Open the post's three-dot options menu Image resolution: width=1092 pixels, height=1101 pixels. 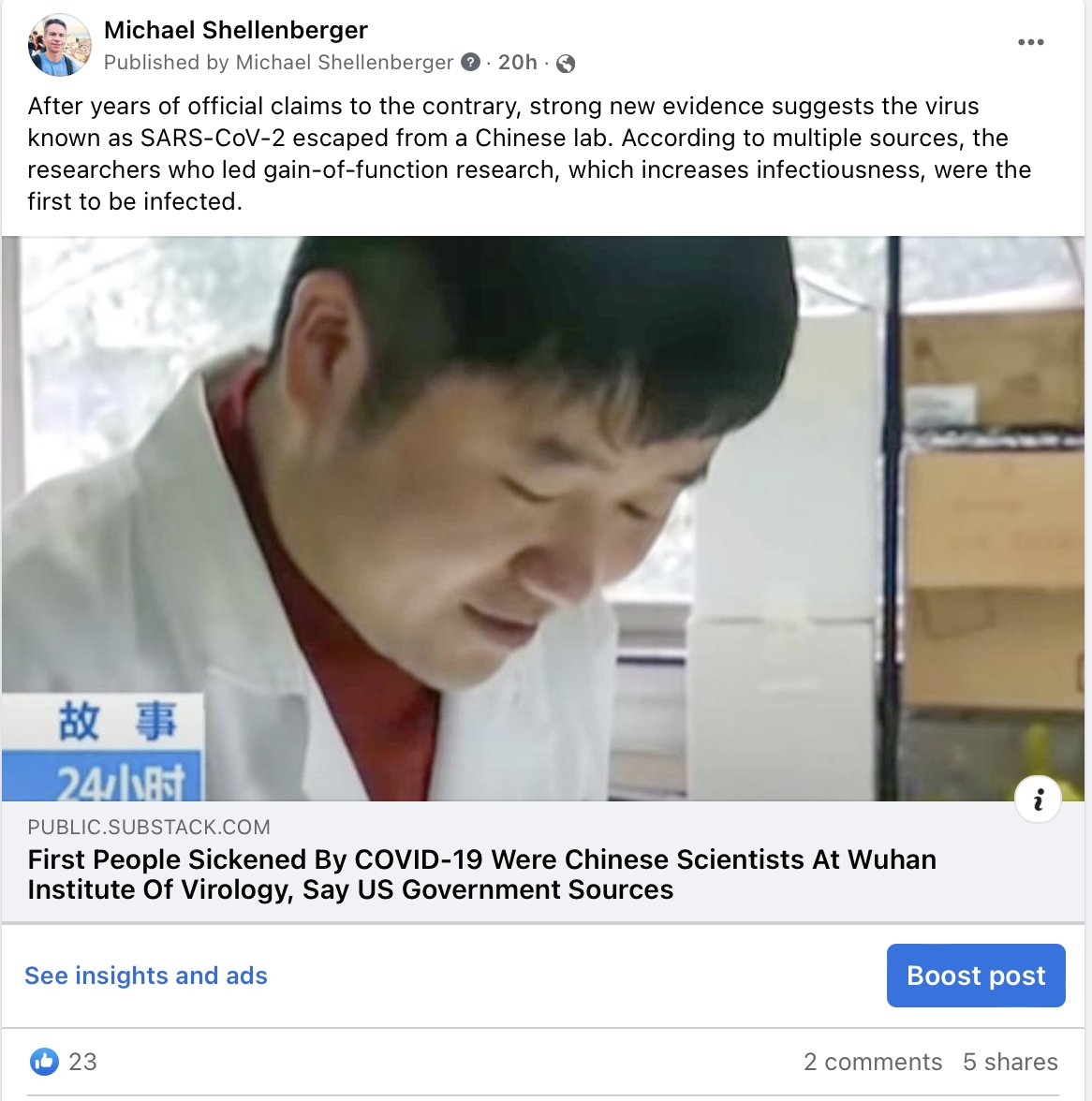click(1030, 42)
